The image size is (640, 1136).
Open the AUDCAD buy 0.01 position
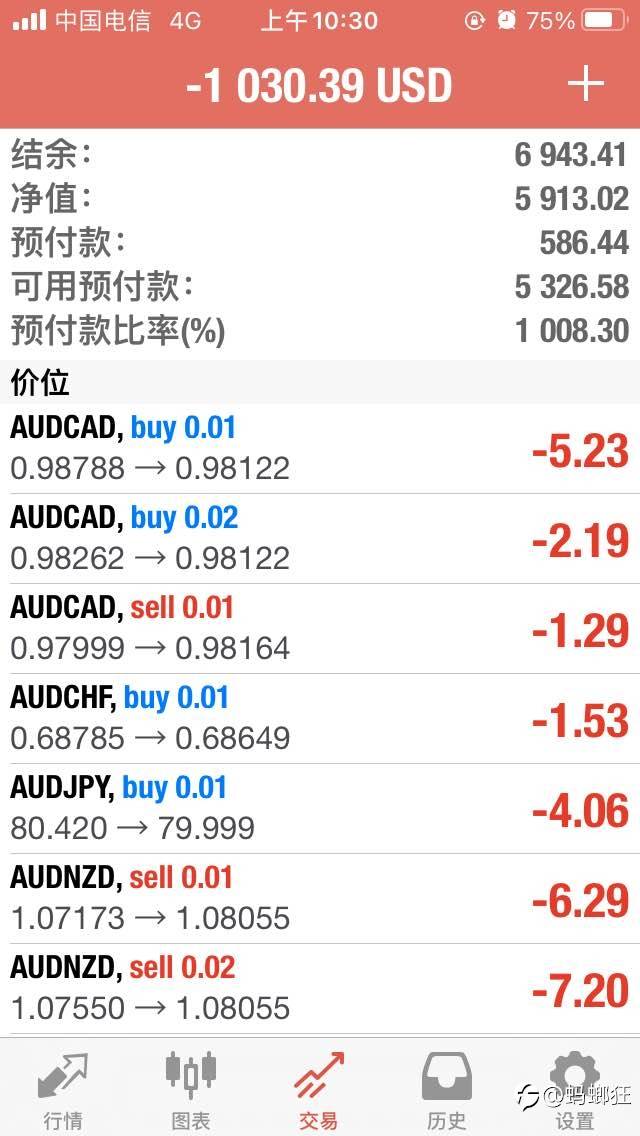click(320, 449)
